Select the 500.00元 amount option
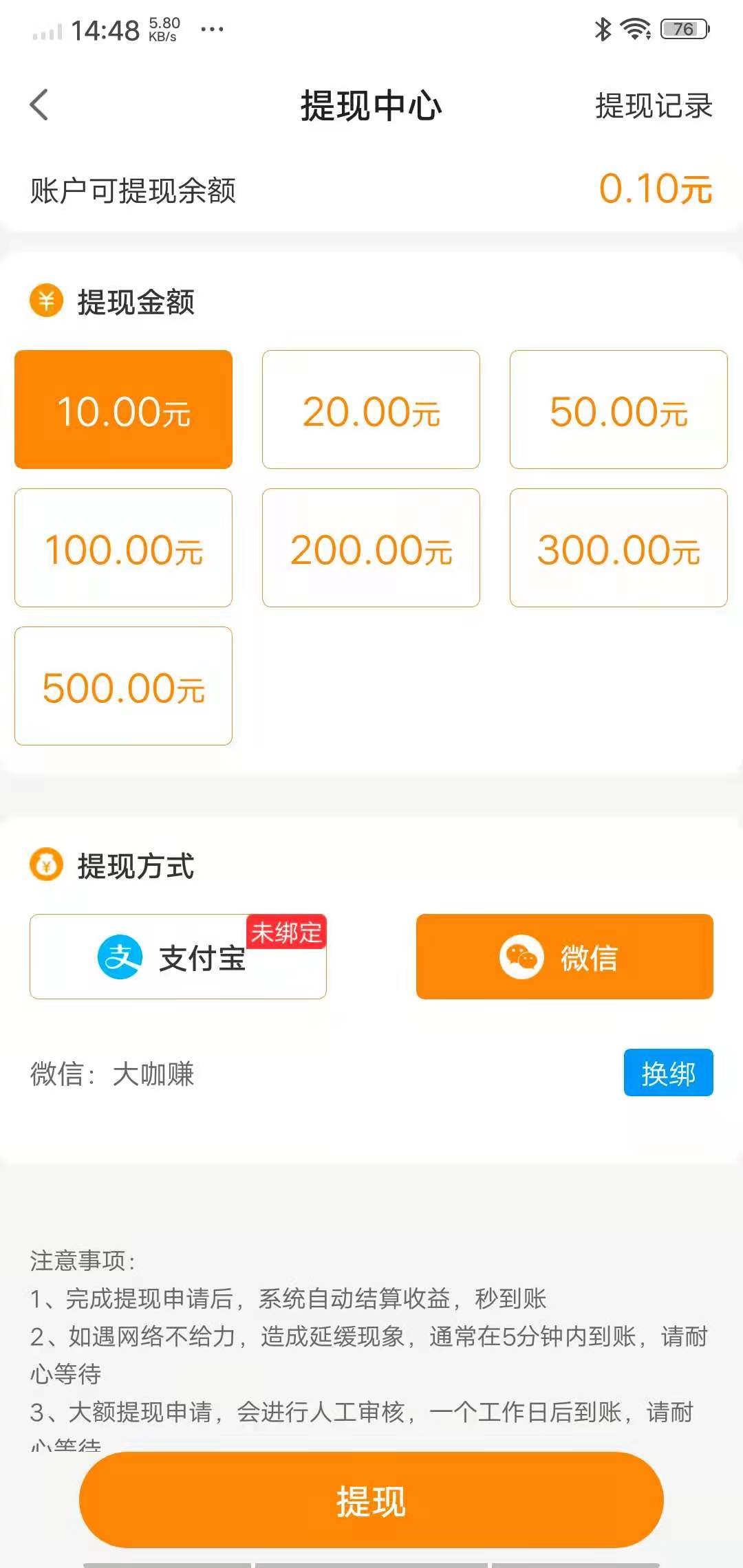743x1568 pixels. 123,684
